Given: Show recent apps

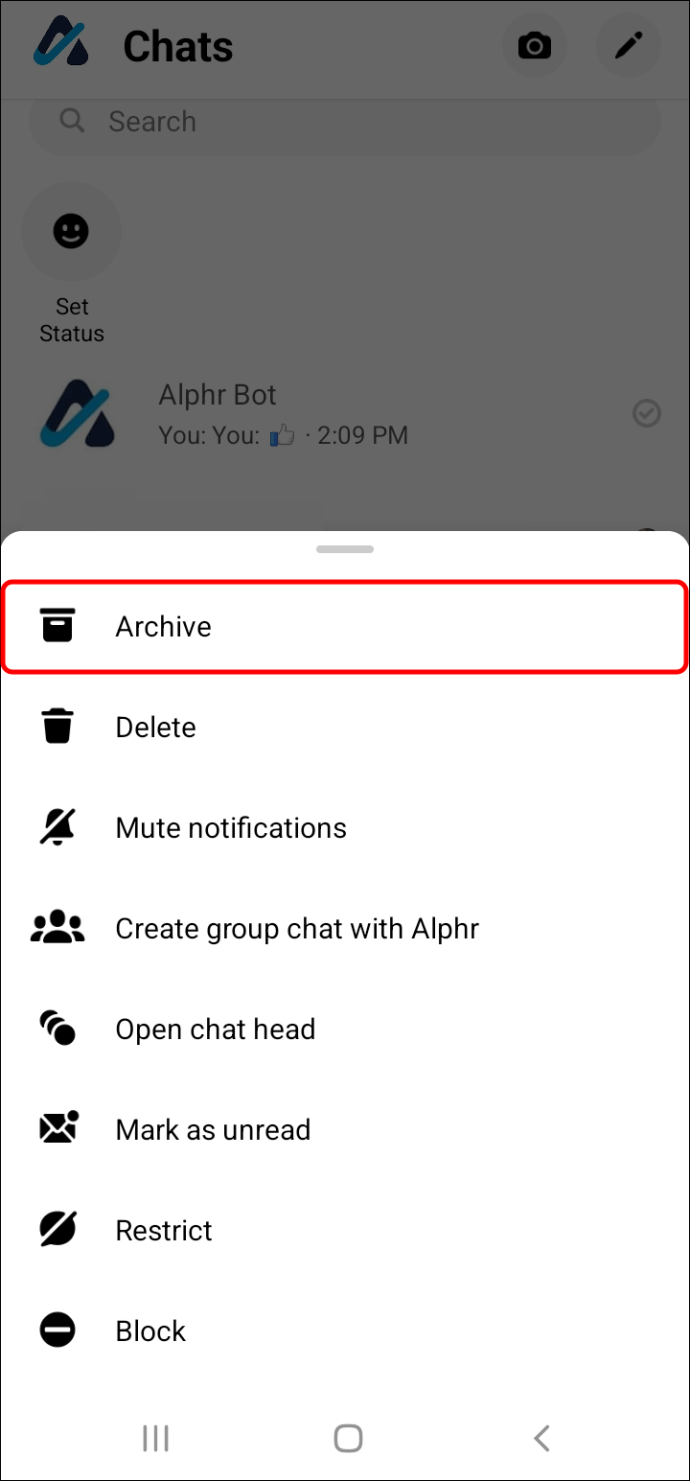Looking at the screenshot, I should (x=155, y=1438).
